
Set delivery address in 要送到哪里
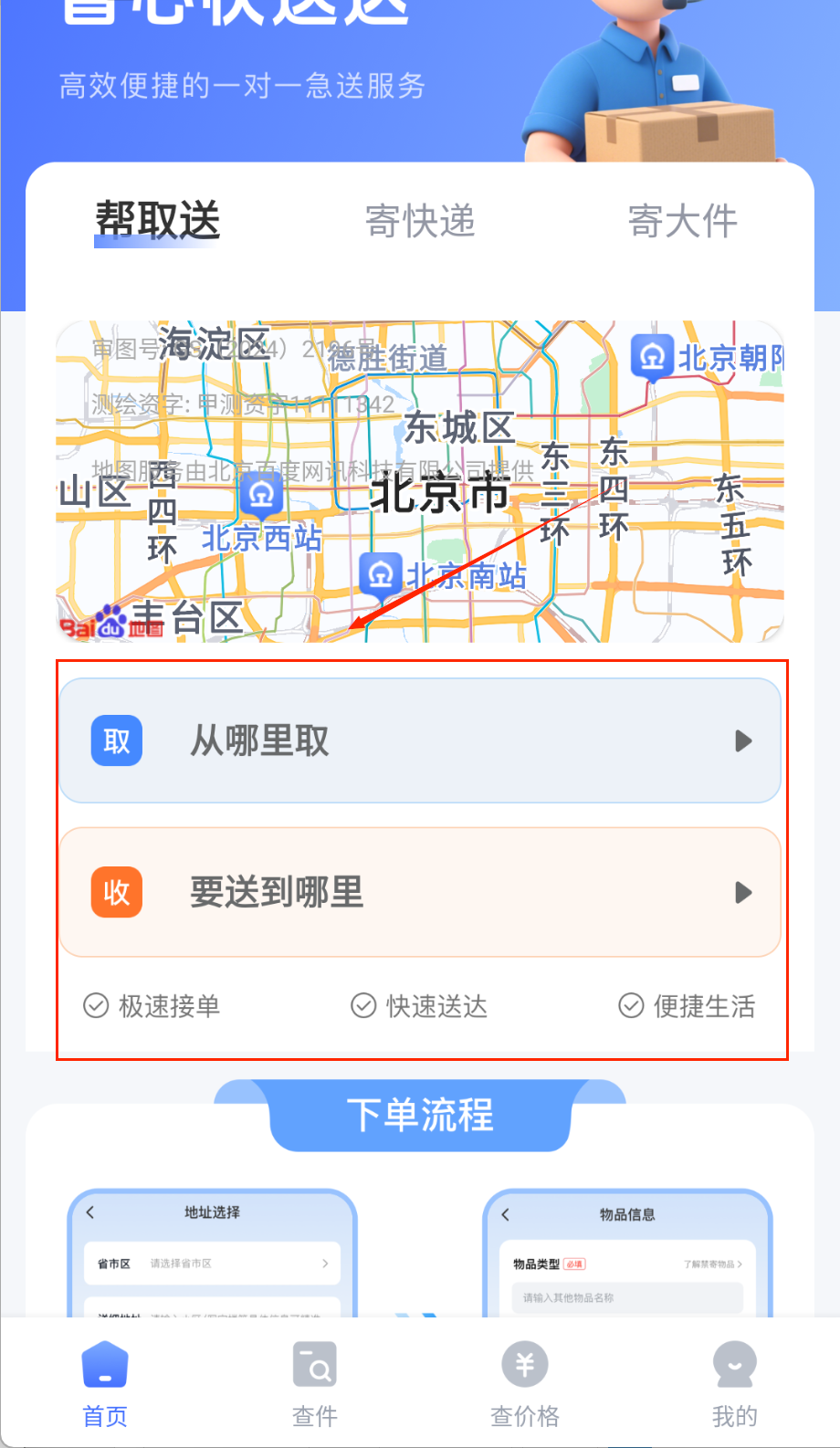(x=420, y=892)
